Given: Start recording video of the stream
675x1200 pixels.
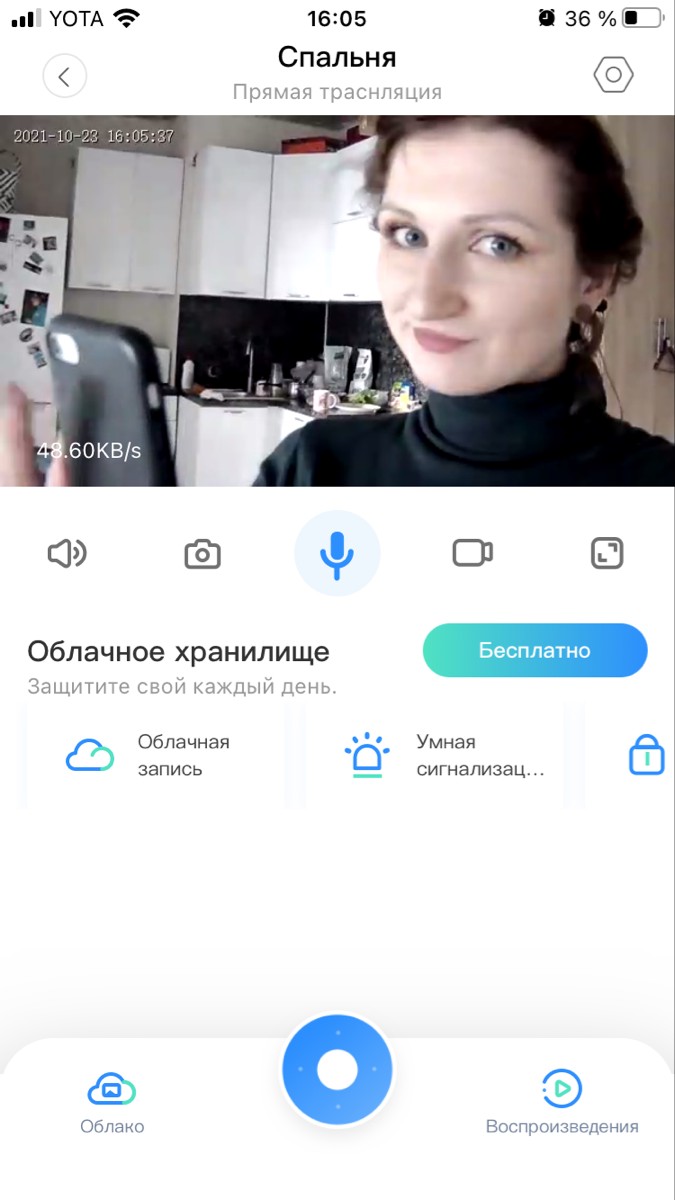Looking at the screenshot, I should pos(472,553).
